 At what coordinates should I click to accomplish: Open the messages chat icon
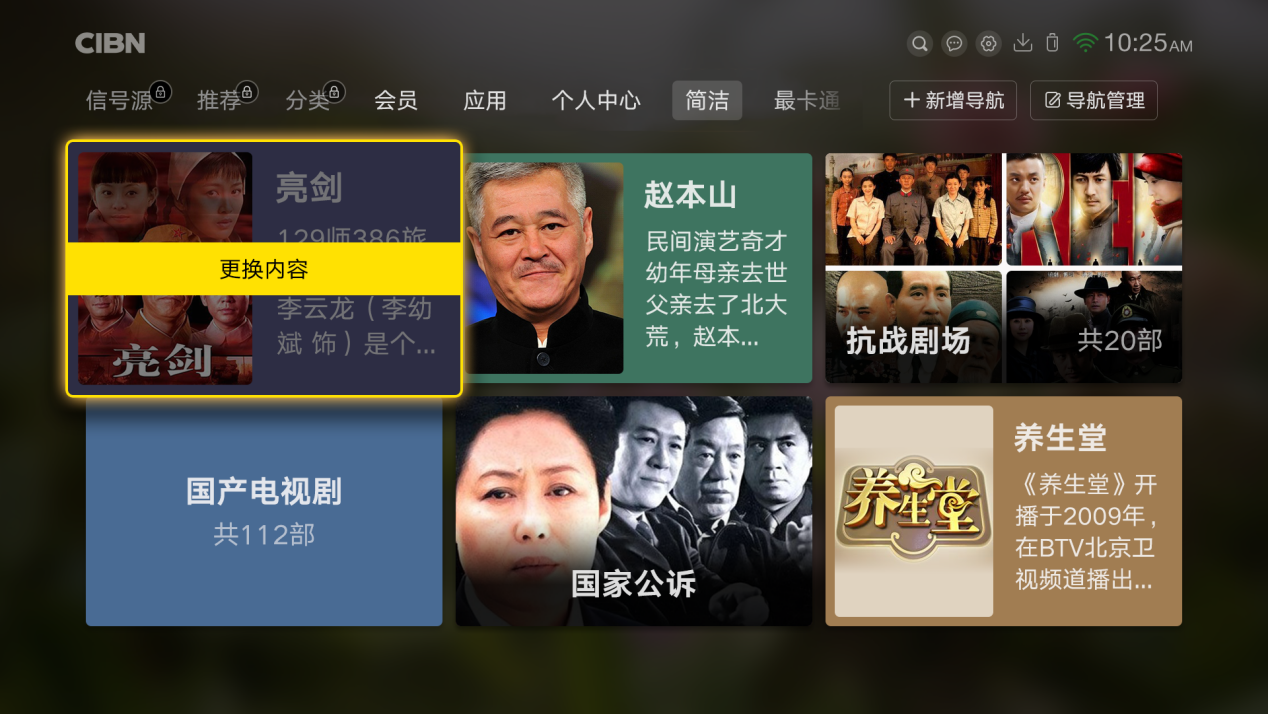point(955,43)
